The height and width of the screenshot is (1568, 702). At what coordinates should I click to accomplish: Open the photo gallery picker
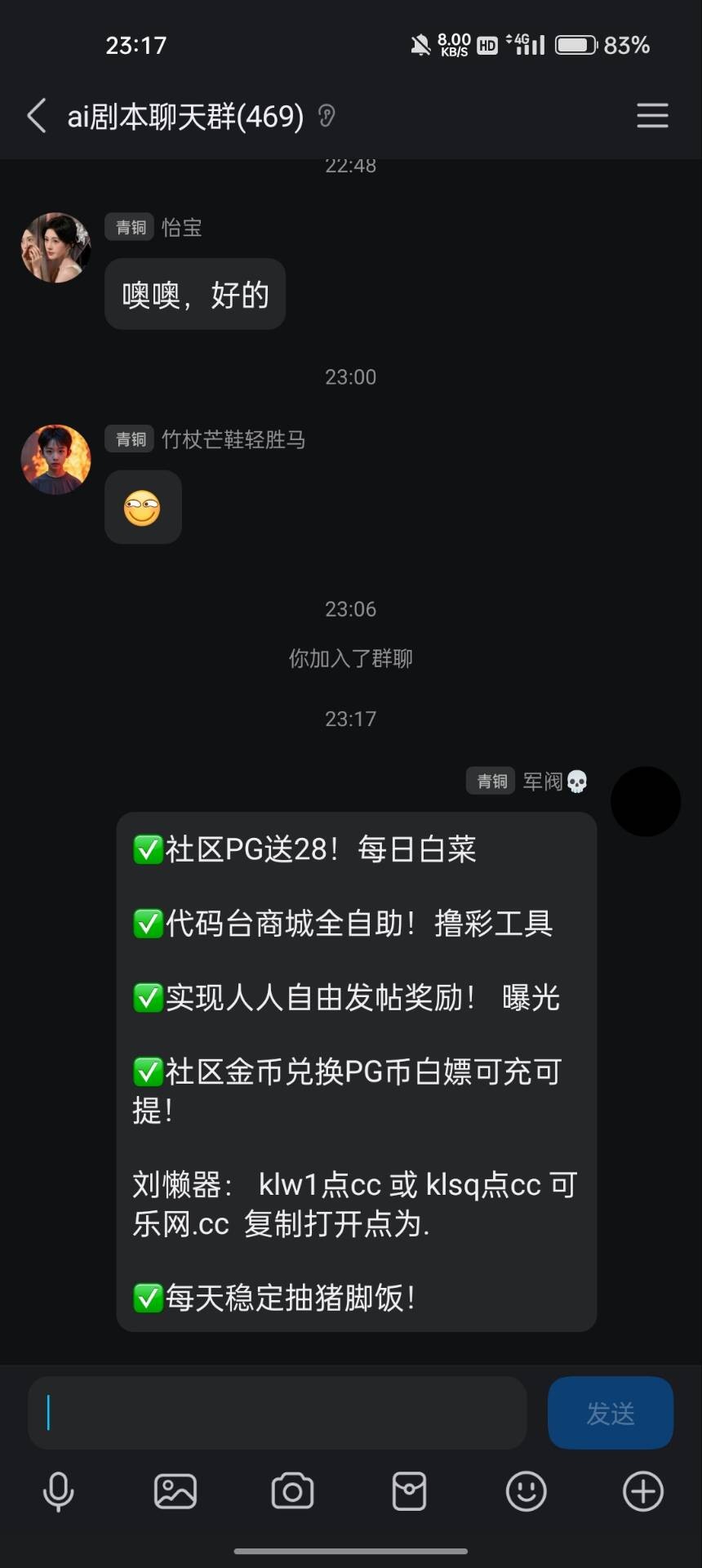pyautogui.click(x=175, y=1492)
